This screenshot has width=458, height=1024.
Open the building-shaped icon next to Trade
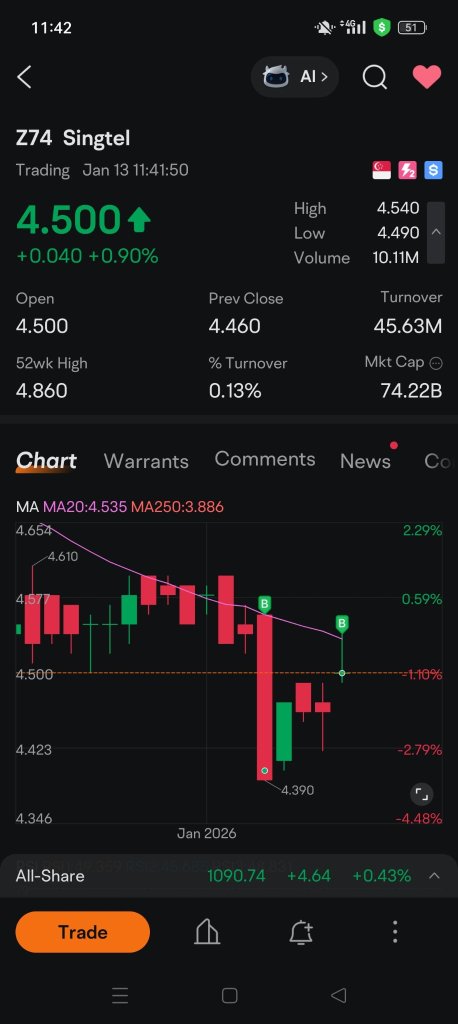[207, 932]
